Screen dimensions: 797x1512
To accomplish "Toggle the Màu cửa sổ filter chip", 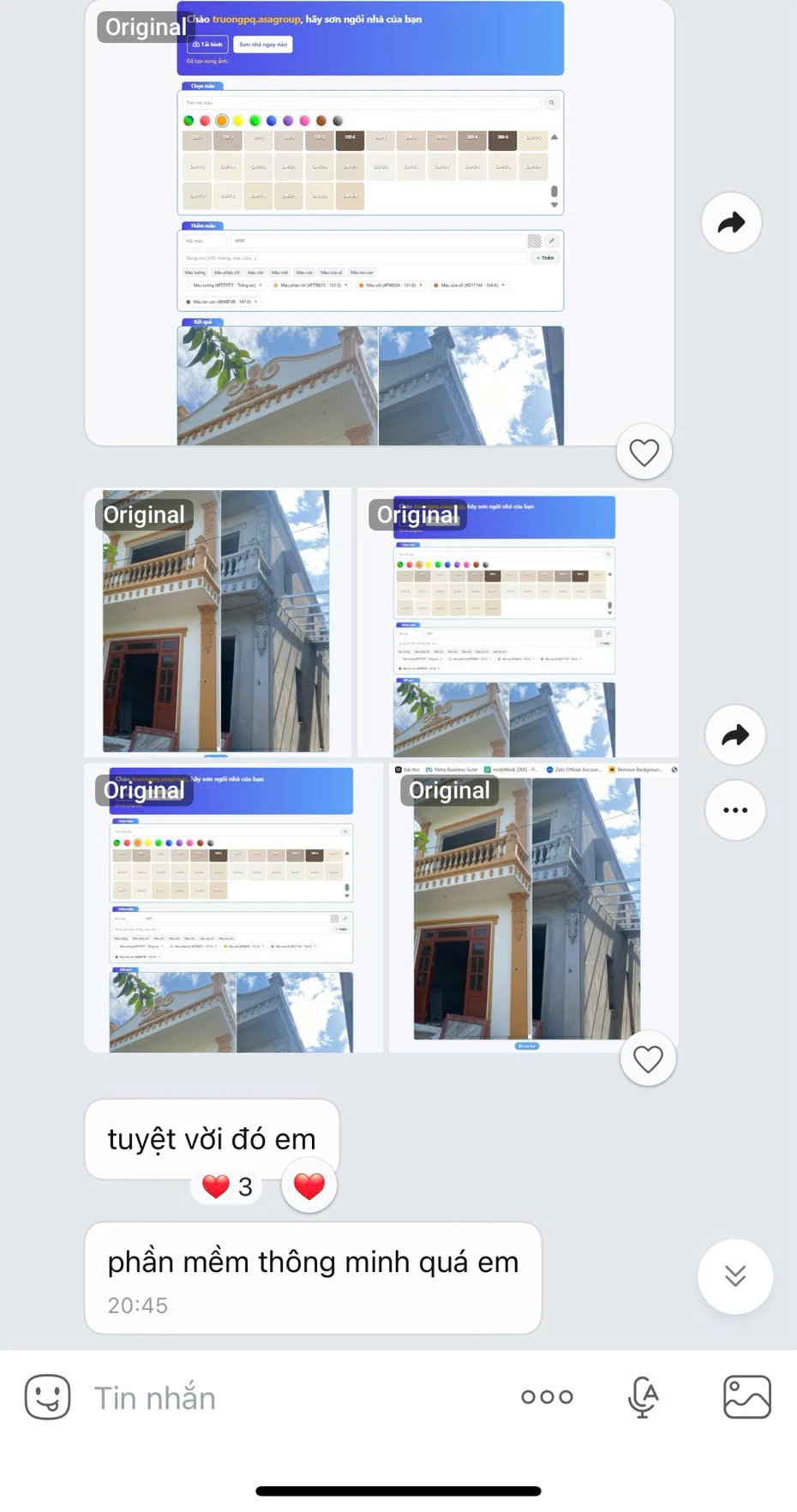I will [x=333, y=273].
